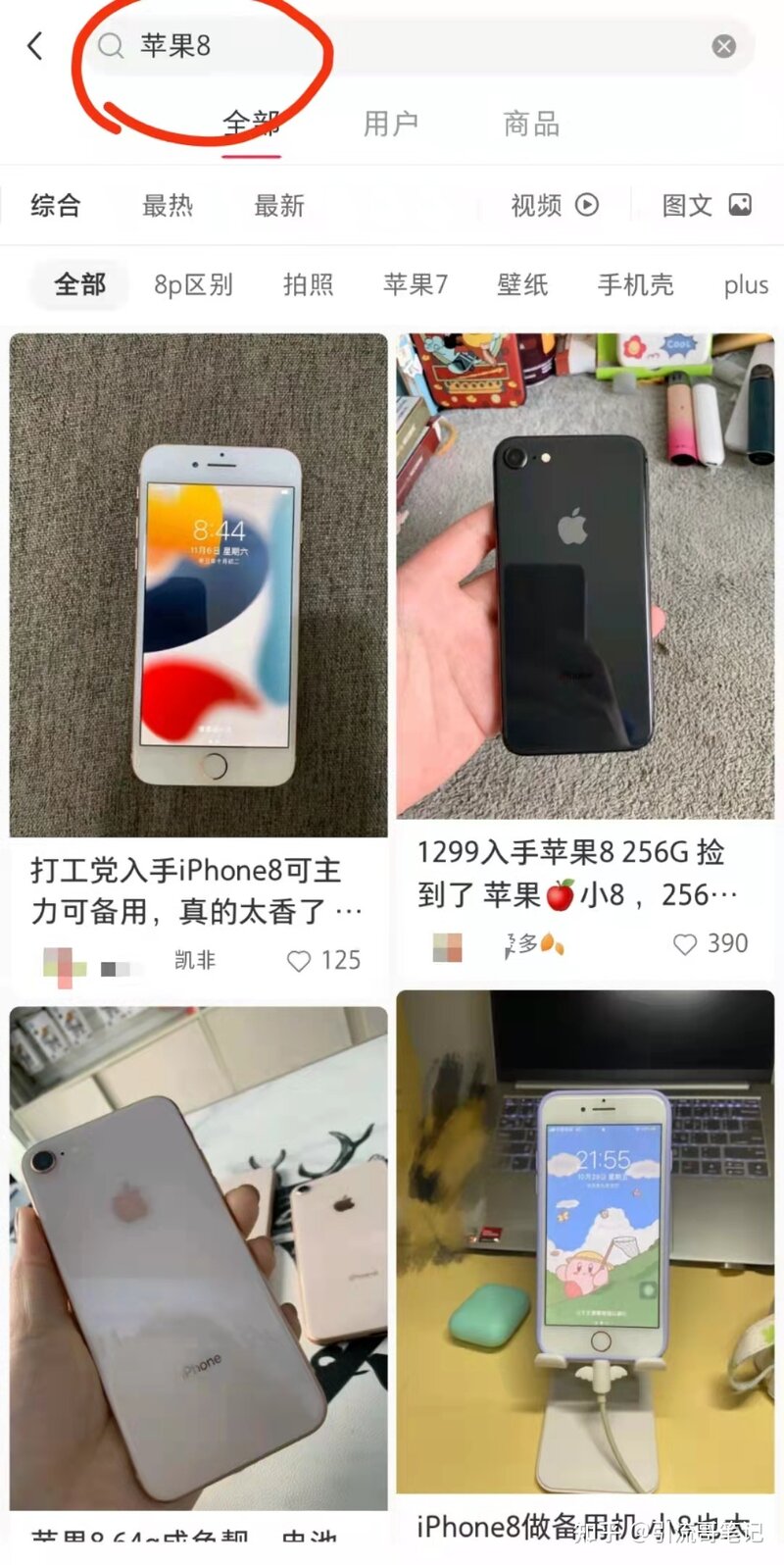
Task: Open the post 1299入手苹果8 256G
Action: click(x=578, y=873)
